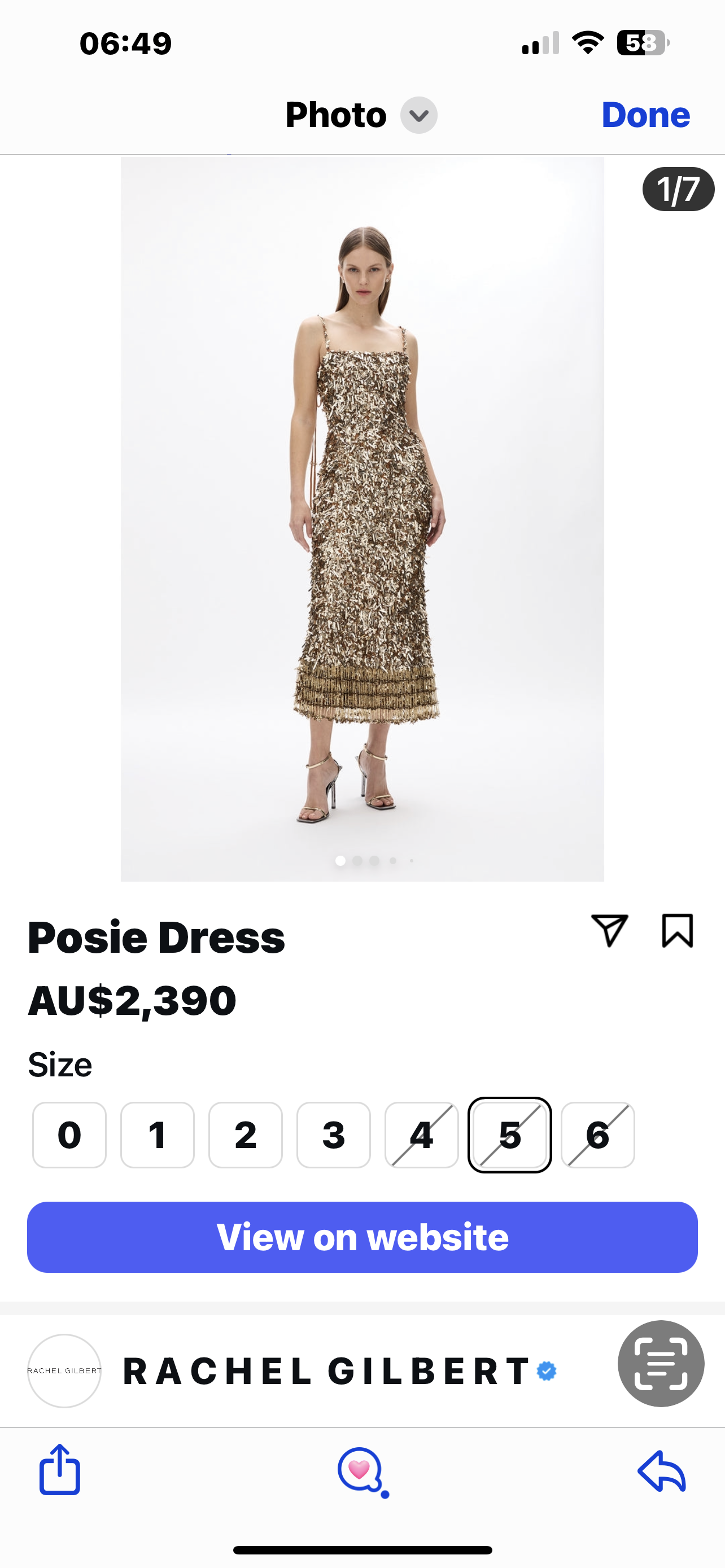The image size is (725, 1568).
Task: Tap the crossed-out size 6
Action: point(598,1135)
